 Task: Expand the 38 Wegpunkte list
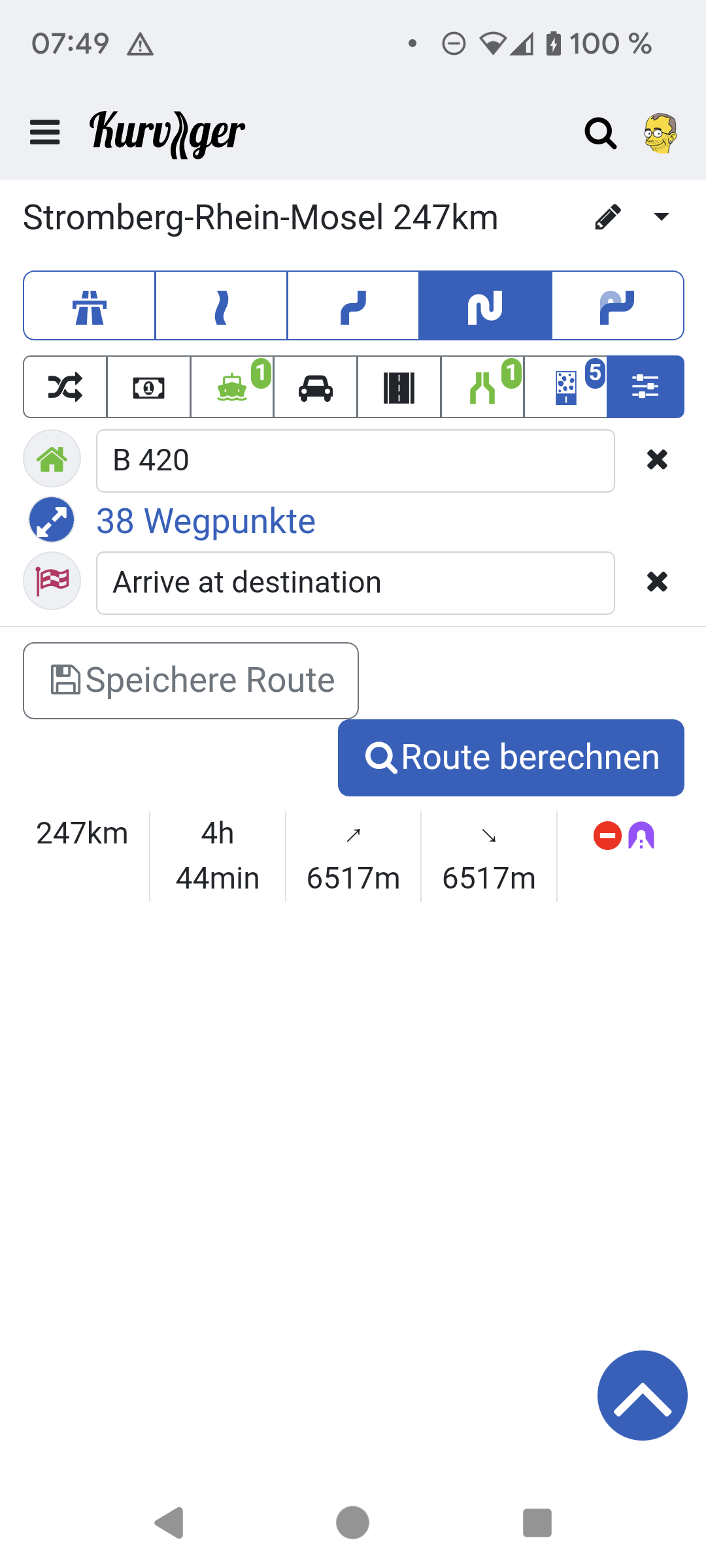[x=205, y=521]
